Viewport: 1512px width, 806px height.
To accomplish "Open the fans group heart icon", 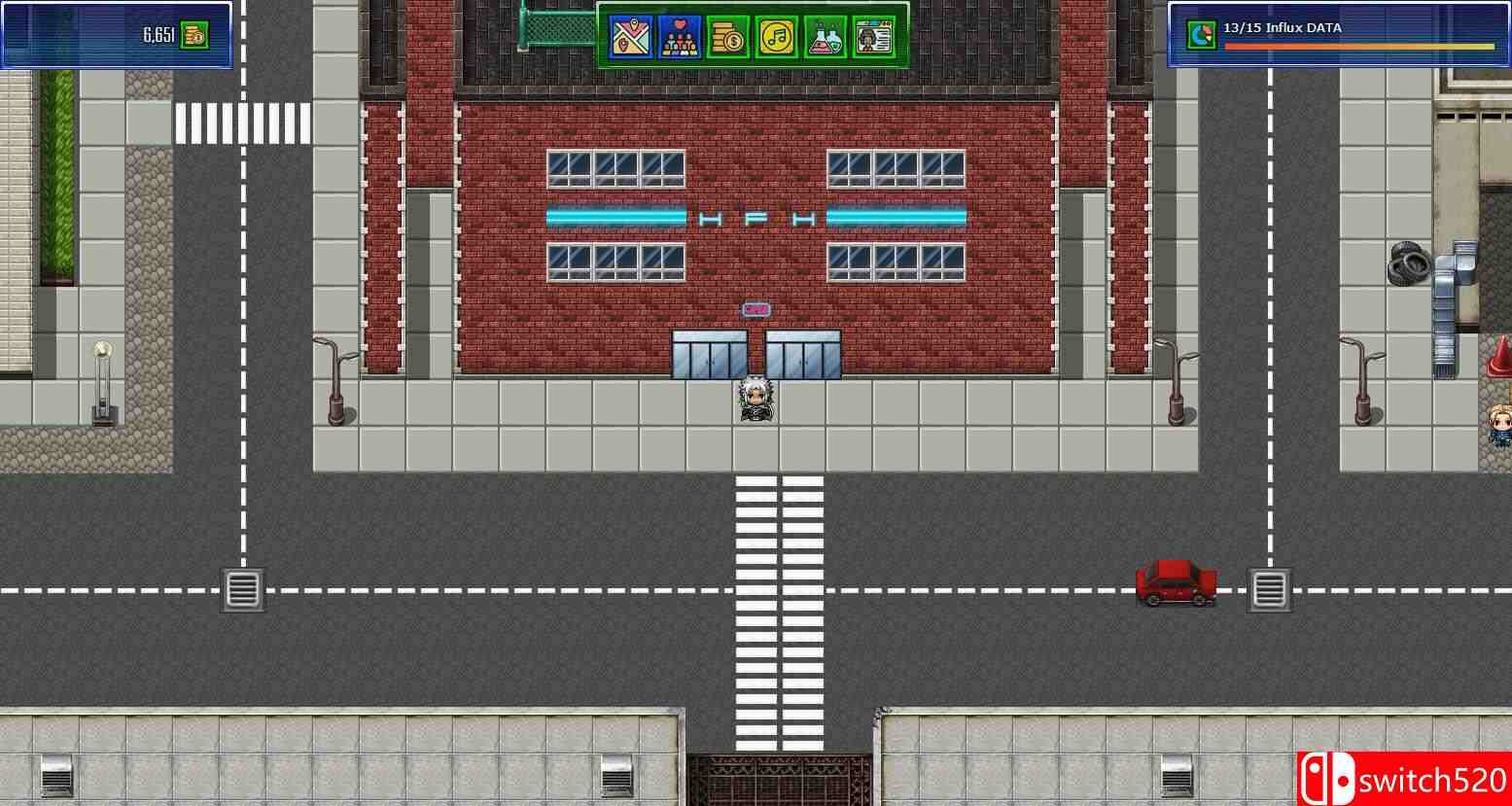I will [679, 37].
